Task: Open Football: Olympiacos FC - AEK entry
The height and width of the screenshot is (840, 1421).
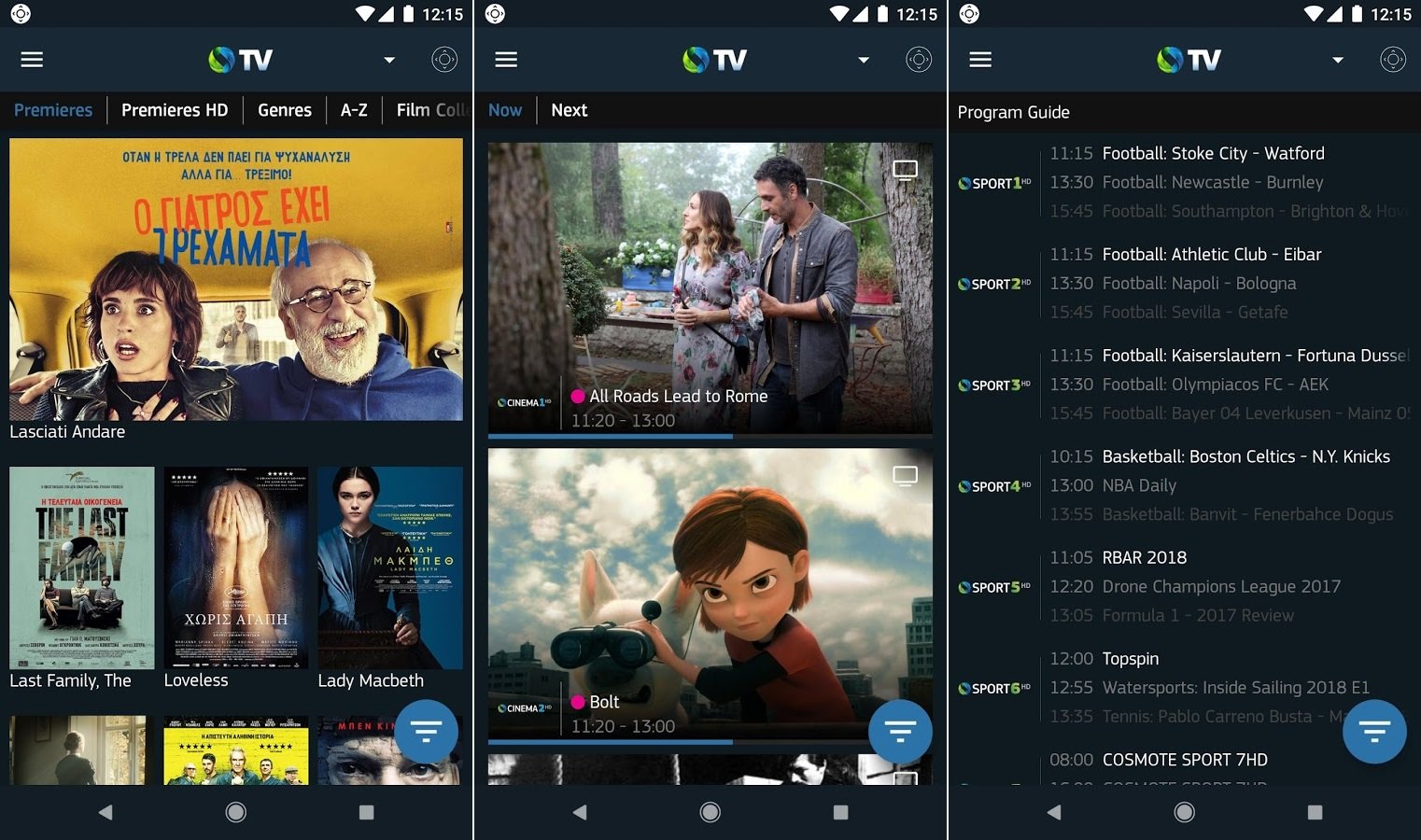Action: (1215, 385)
